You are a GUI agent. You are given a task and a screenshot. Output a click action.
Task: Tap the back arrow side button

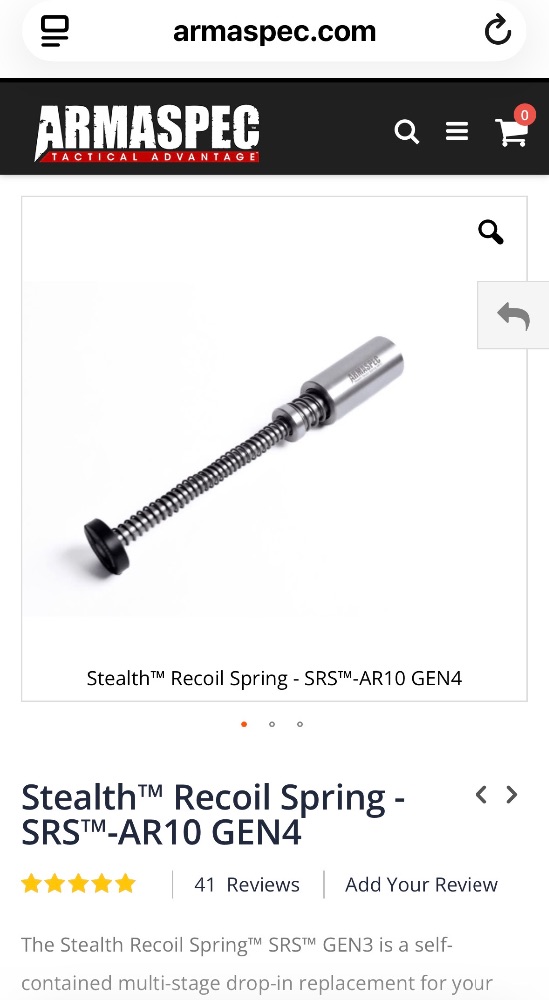(x=513, y=315)
